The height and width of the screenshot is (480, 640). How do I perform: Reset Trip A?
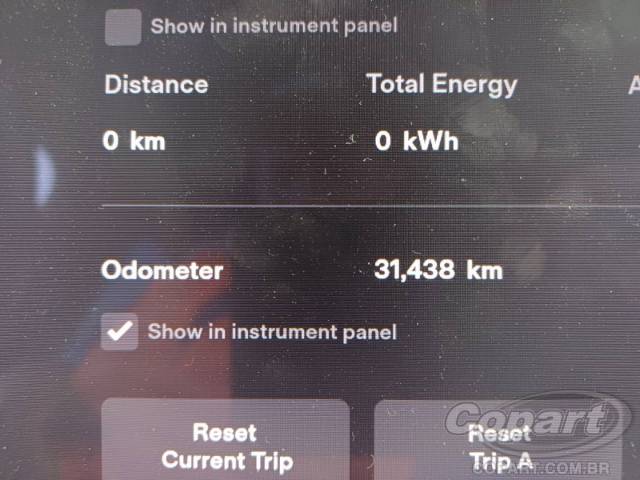click(499, 445)
